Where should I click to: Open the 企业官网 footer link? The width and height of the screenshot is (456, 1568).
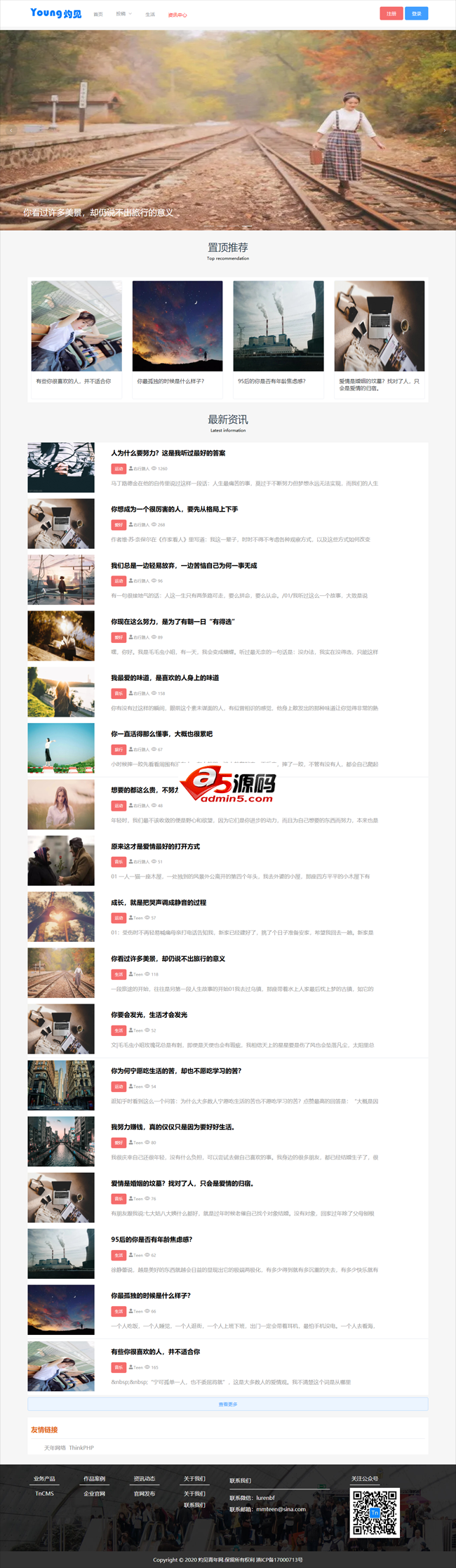pyautogui.click(x=95, y=1493)
